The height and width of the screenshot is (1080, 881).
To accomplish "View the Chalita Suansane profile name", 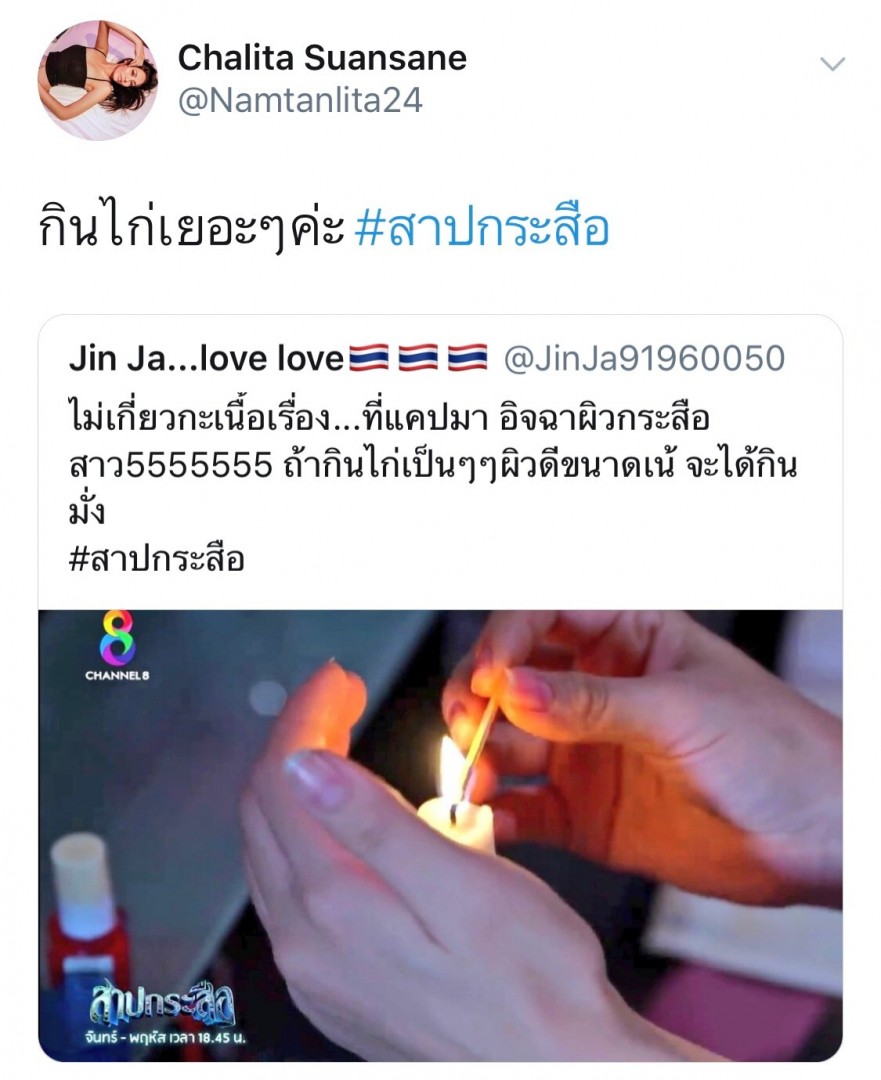I will (x=322, y=58).
